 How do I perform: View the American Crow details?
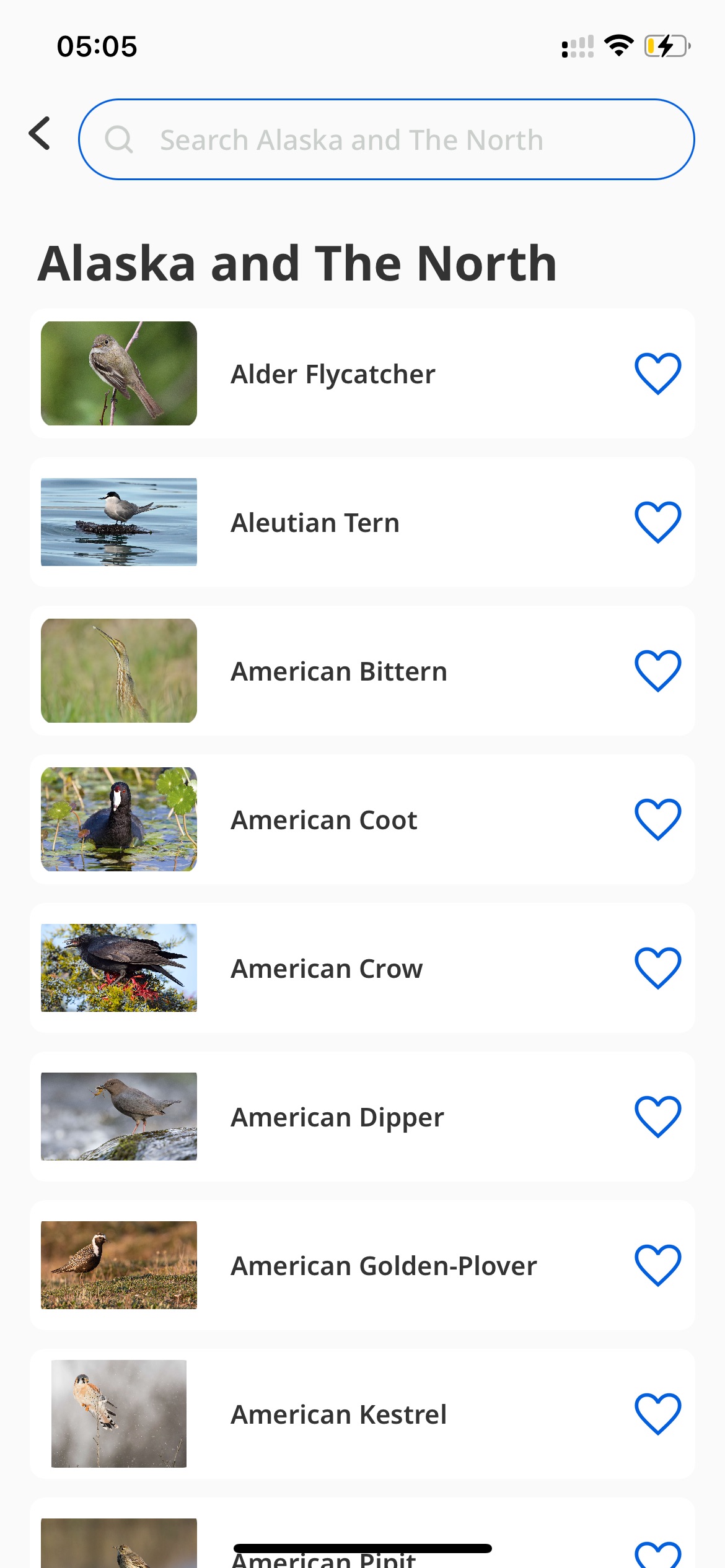(x=362, y=968)
